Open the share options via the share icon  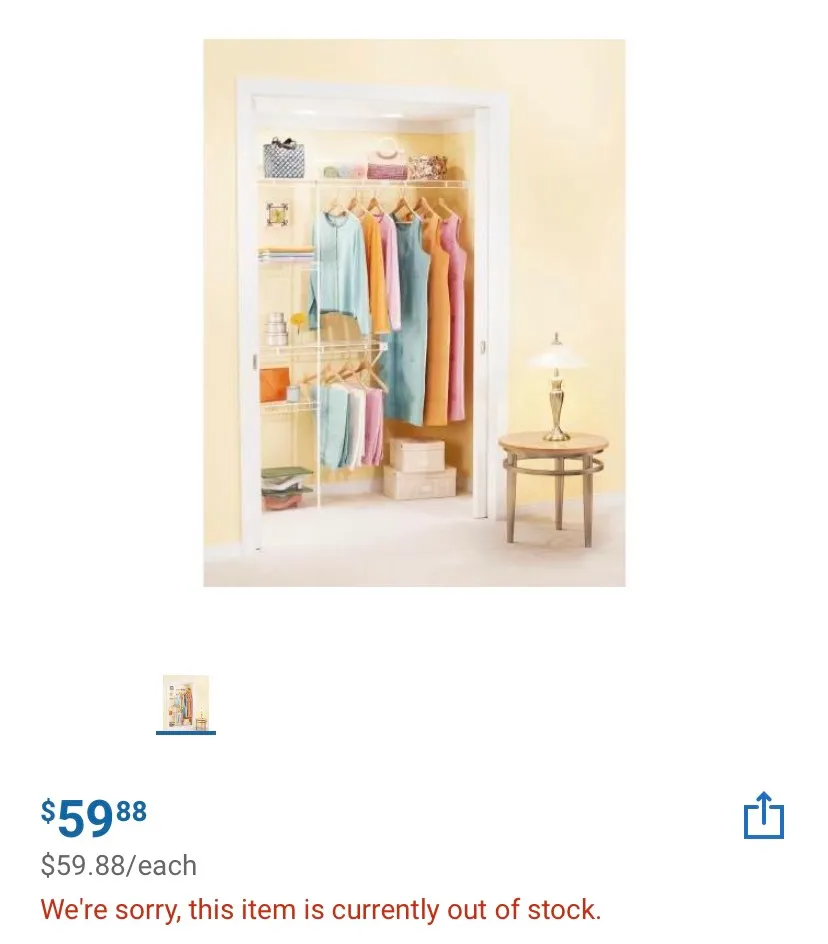click(764, 815)
